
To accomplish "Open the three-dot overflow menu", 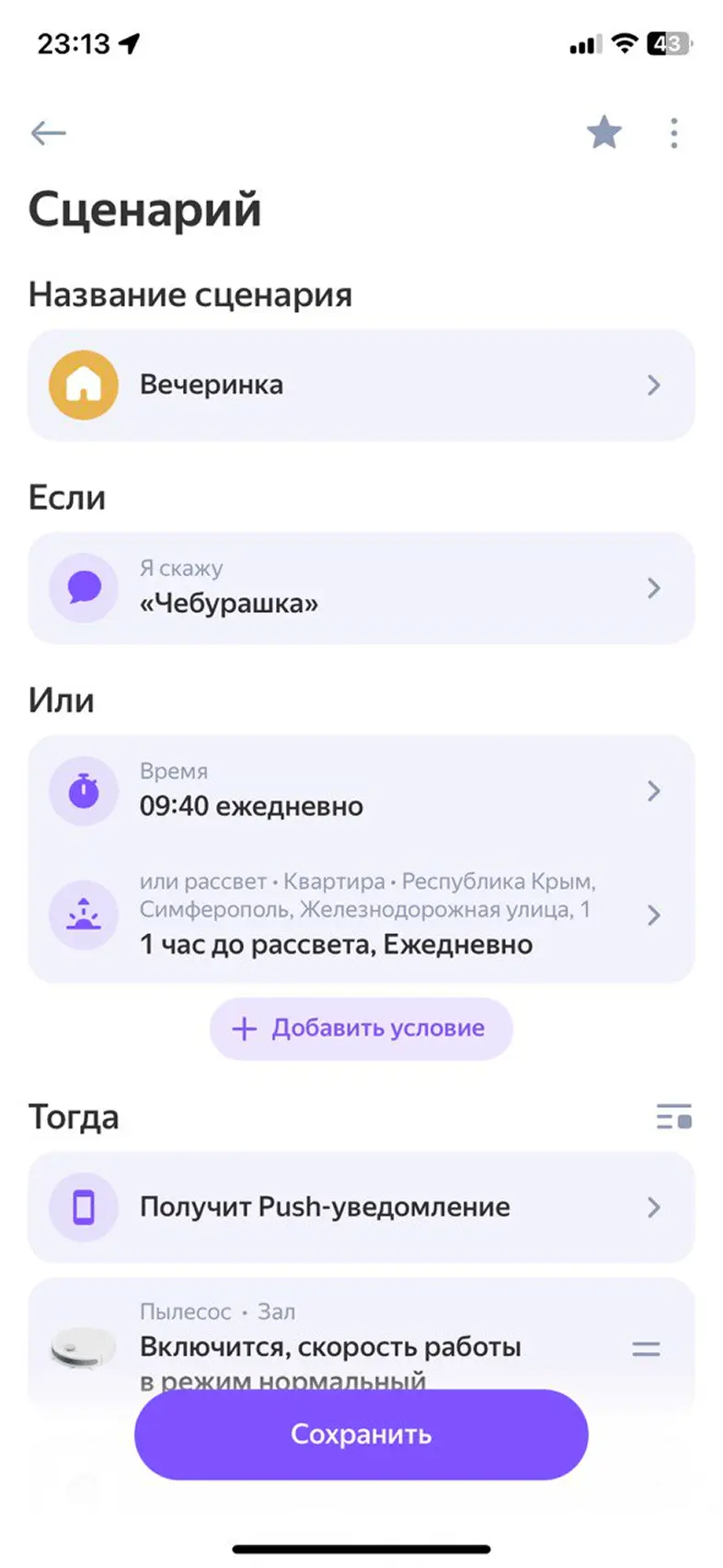I will [x=674, y=133].
